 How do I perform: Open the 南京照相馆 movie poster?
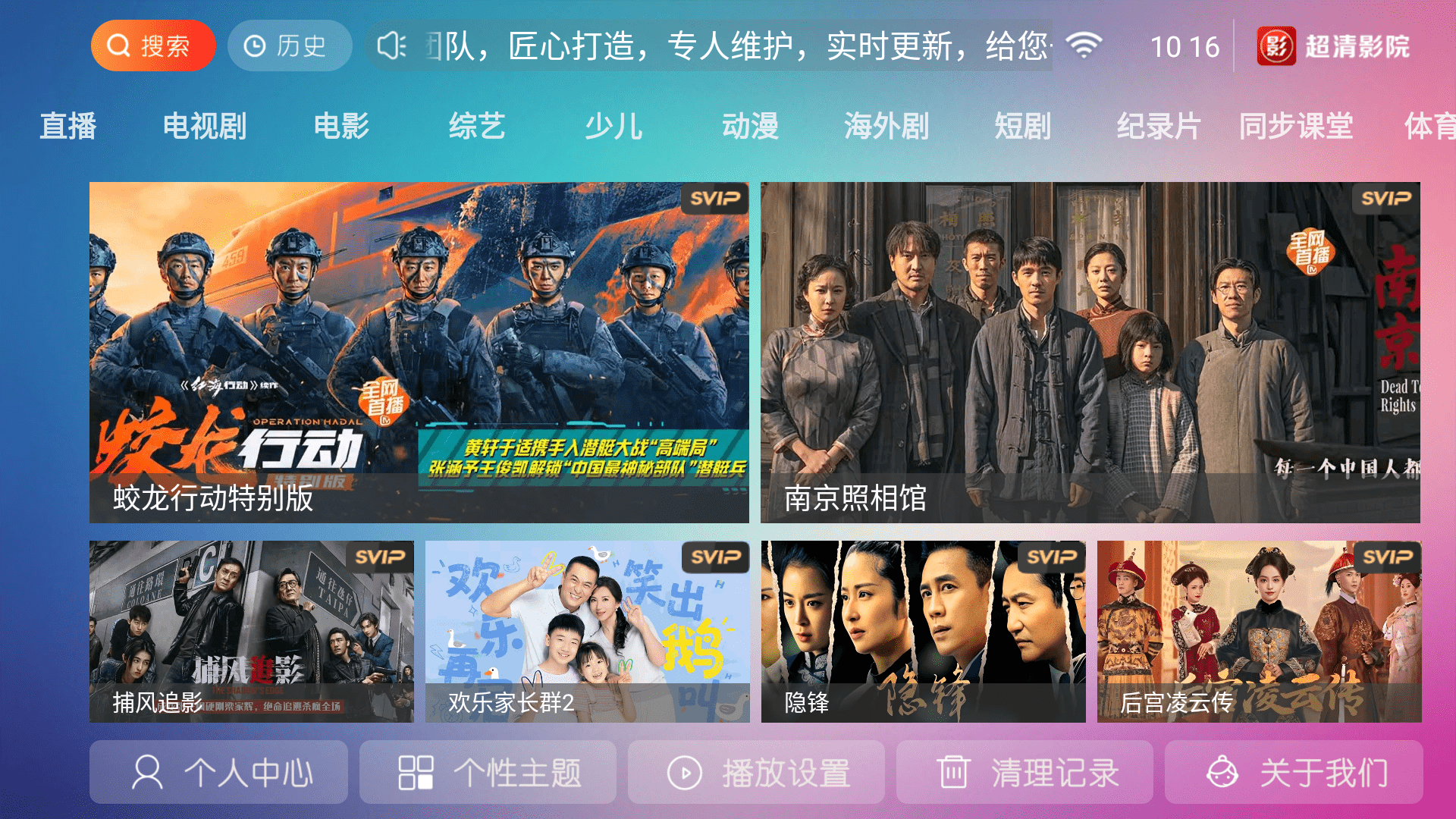1090,352
